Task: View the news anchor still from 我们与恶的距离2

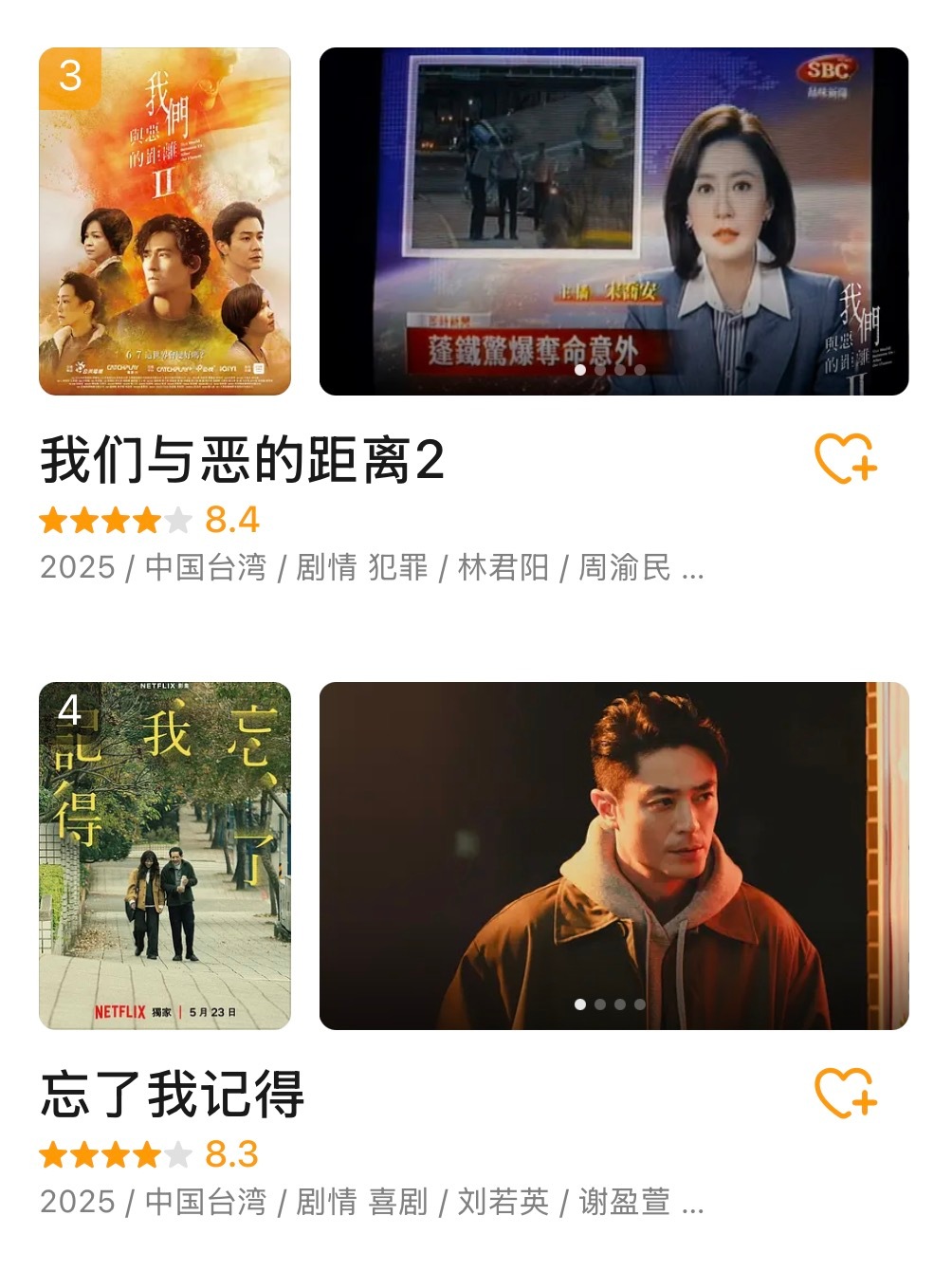Action: tap(613, 221)
